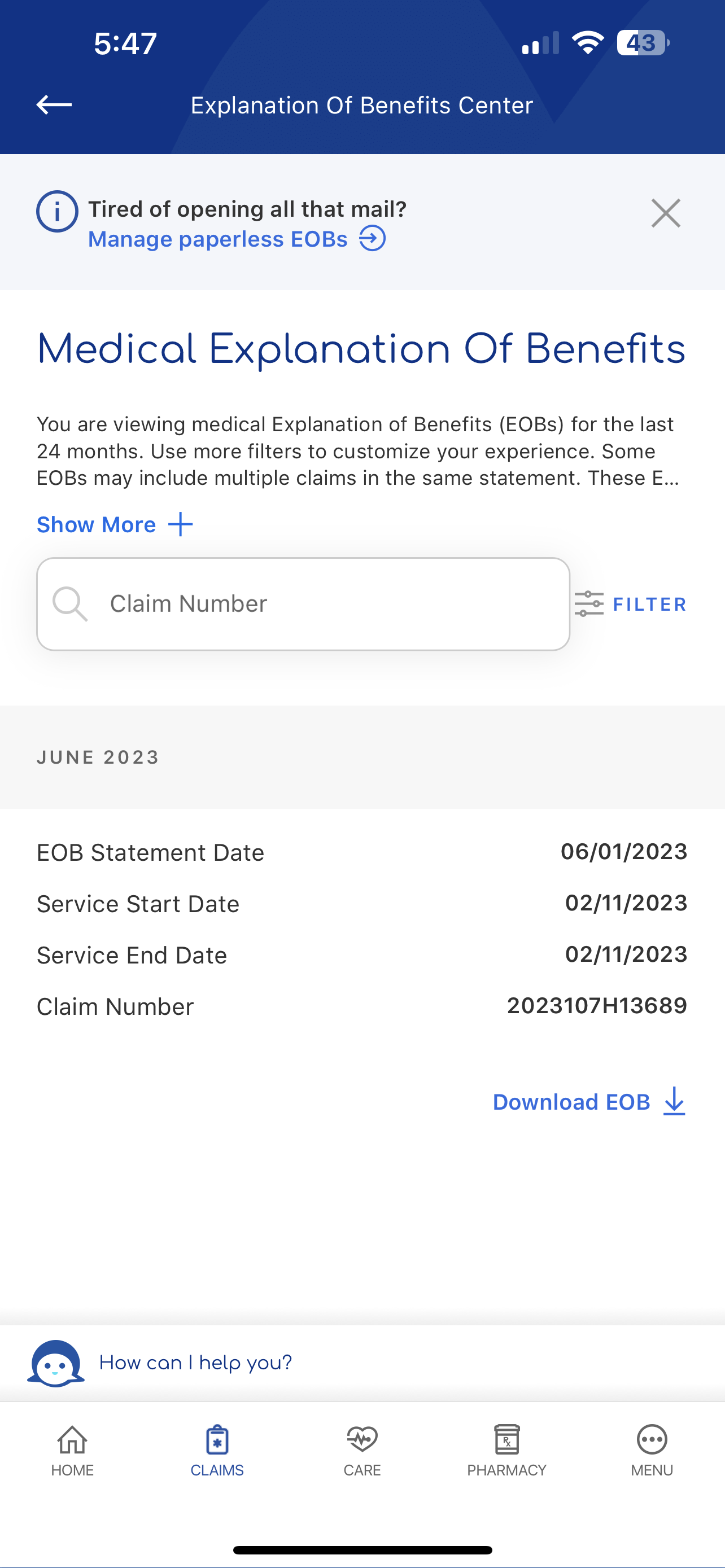The height and width of the screenshot is (1568, 725).
Task: Switch to the Home tab
Action: click(x=72, y=1451)
